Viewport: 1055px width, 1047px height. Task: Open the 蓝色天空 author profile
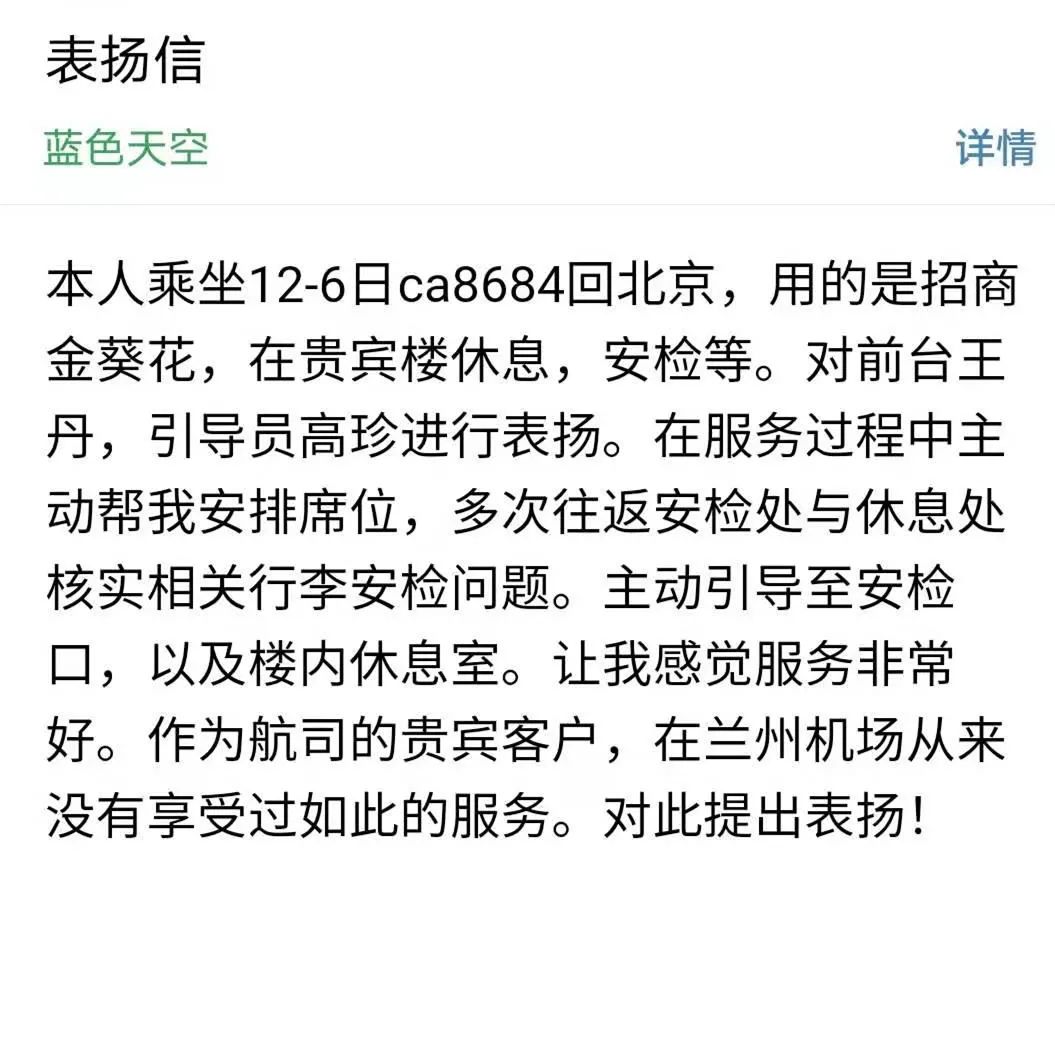126,148
